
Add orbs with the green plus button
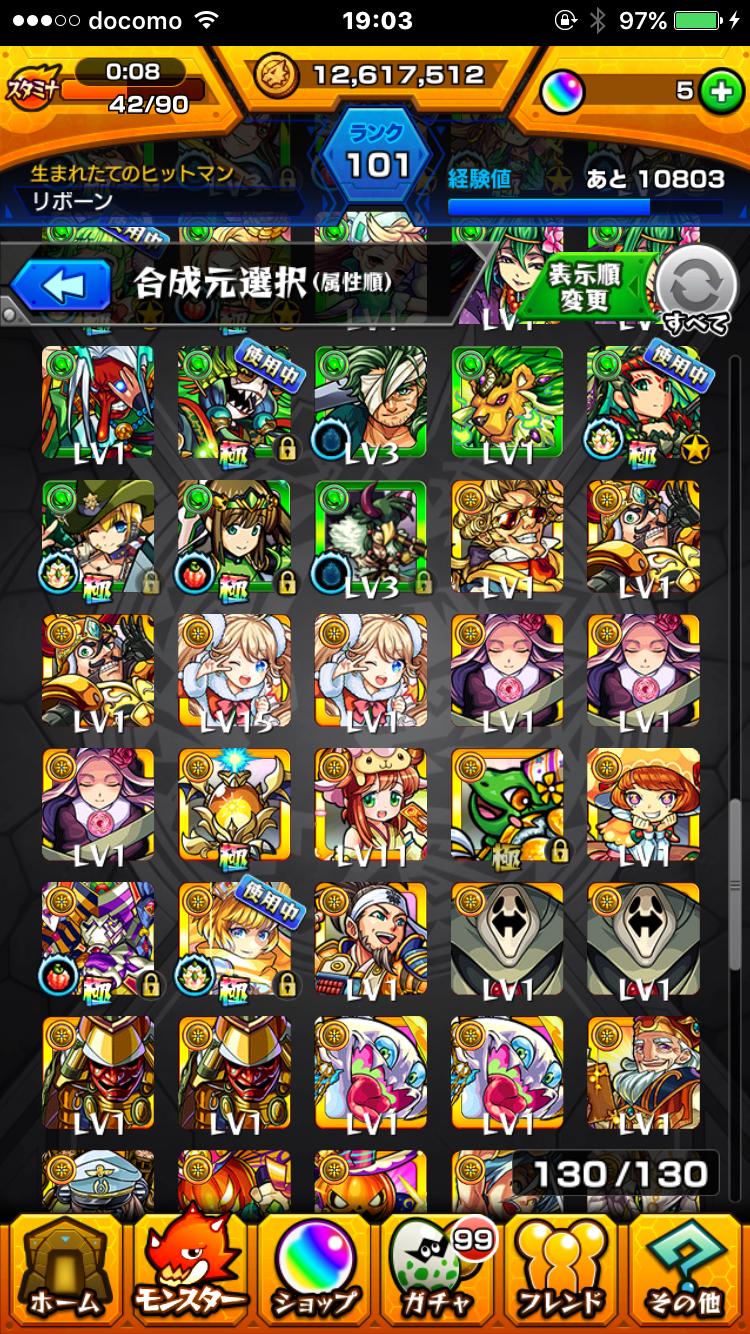point(716,91)
